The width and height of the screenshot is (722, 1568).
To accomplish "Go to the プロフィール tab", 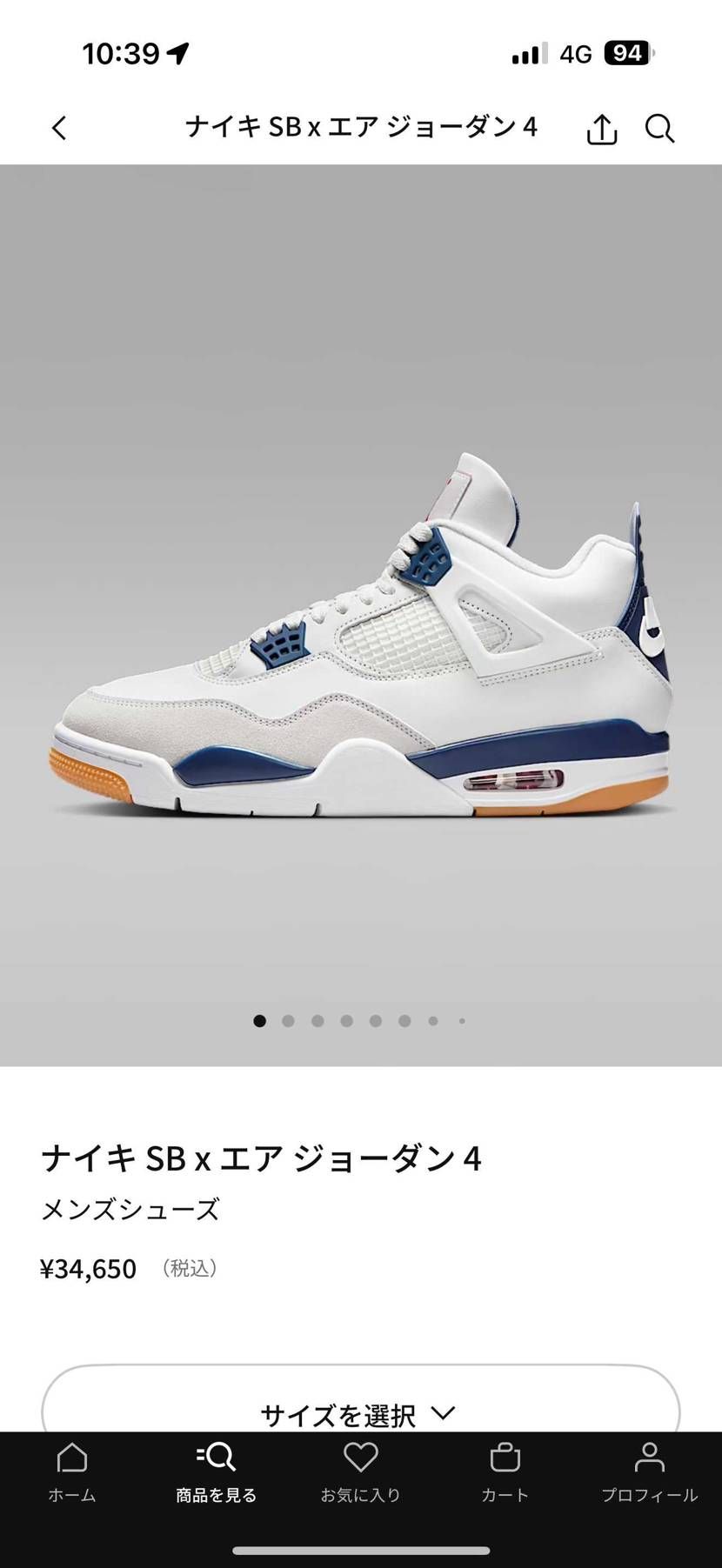I will tap(649, 1473).
